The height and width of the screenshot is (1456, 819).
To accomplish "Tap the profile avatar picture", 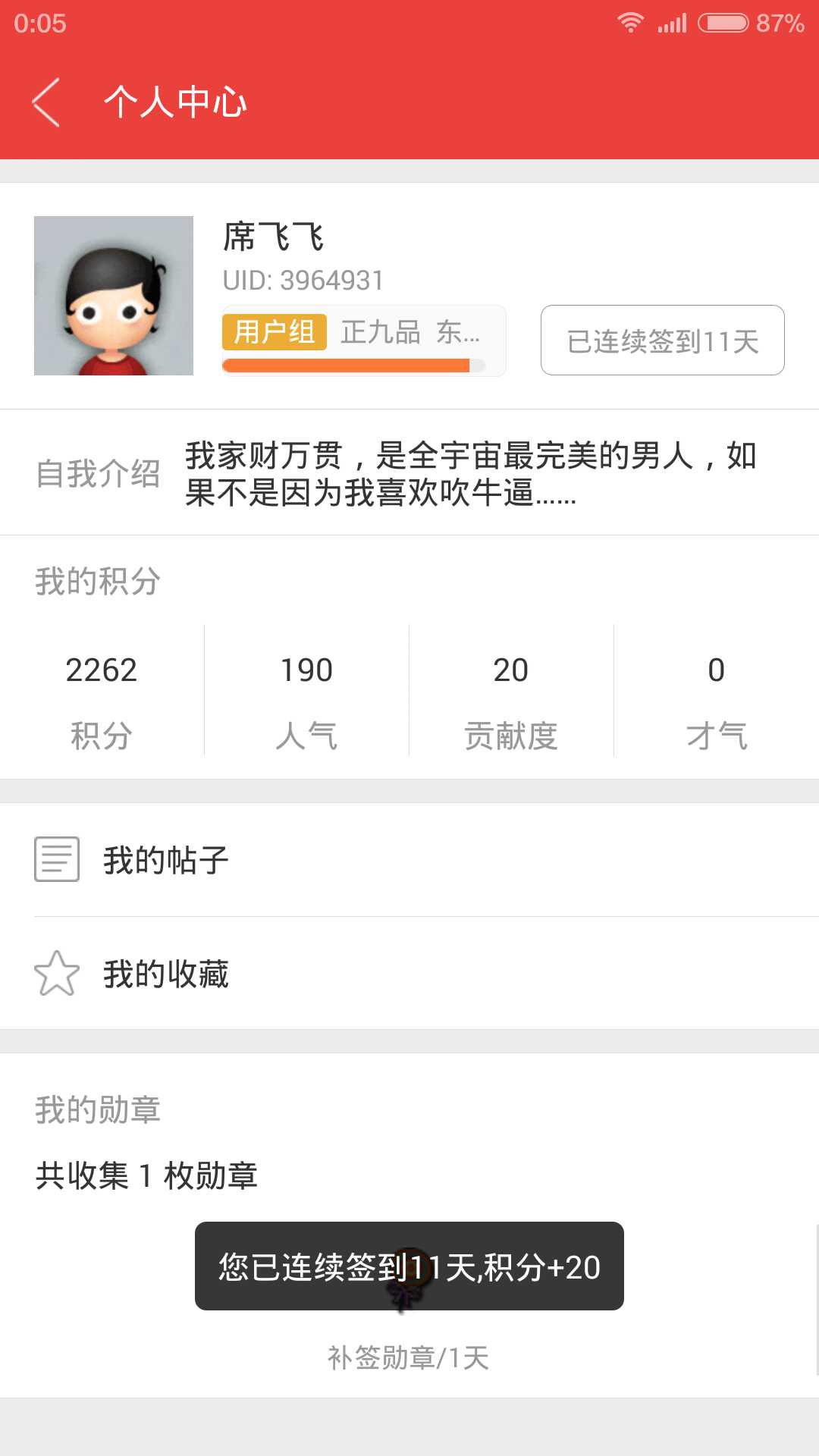I will [x=114, y=296].
